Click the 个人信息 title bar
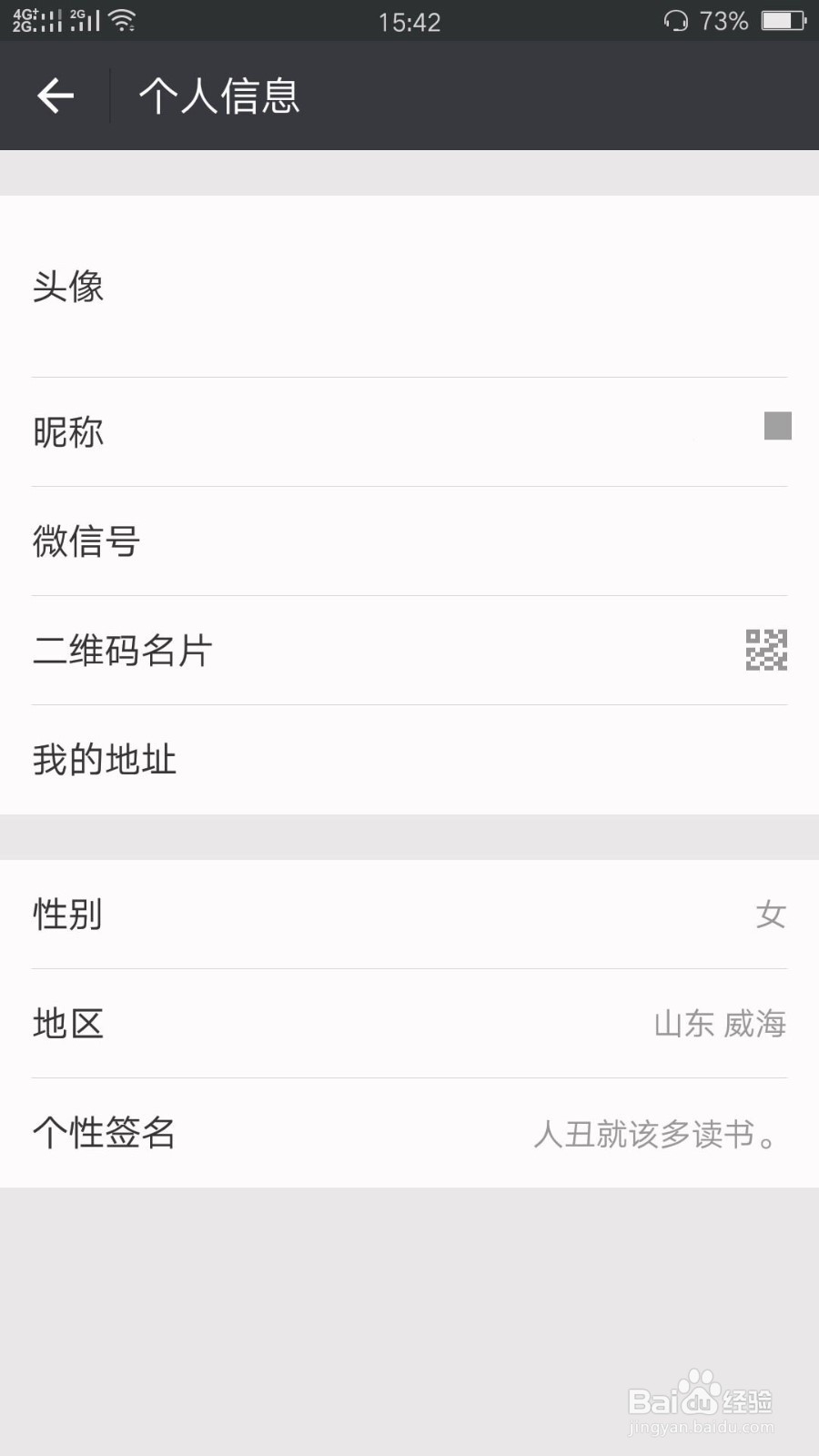The image size is (819, 1456). [218, 95]
